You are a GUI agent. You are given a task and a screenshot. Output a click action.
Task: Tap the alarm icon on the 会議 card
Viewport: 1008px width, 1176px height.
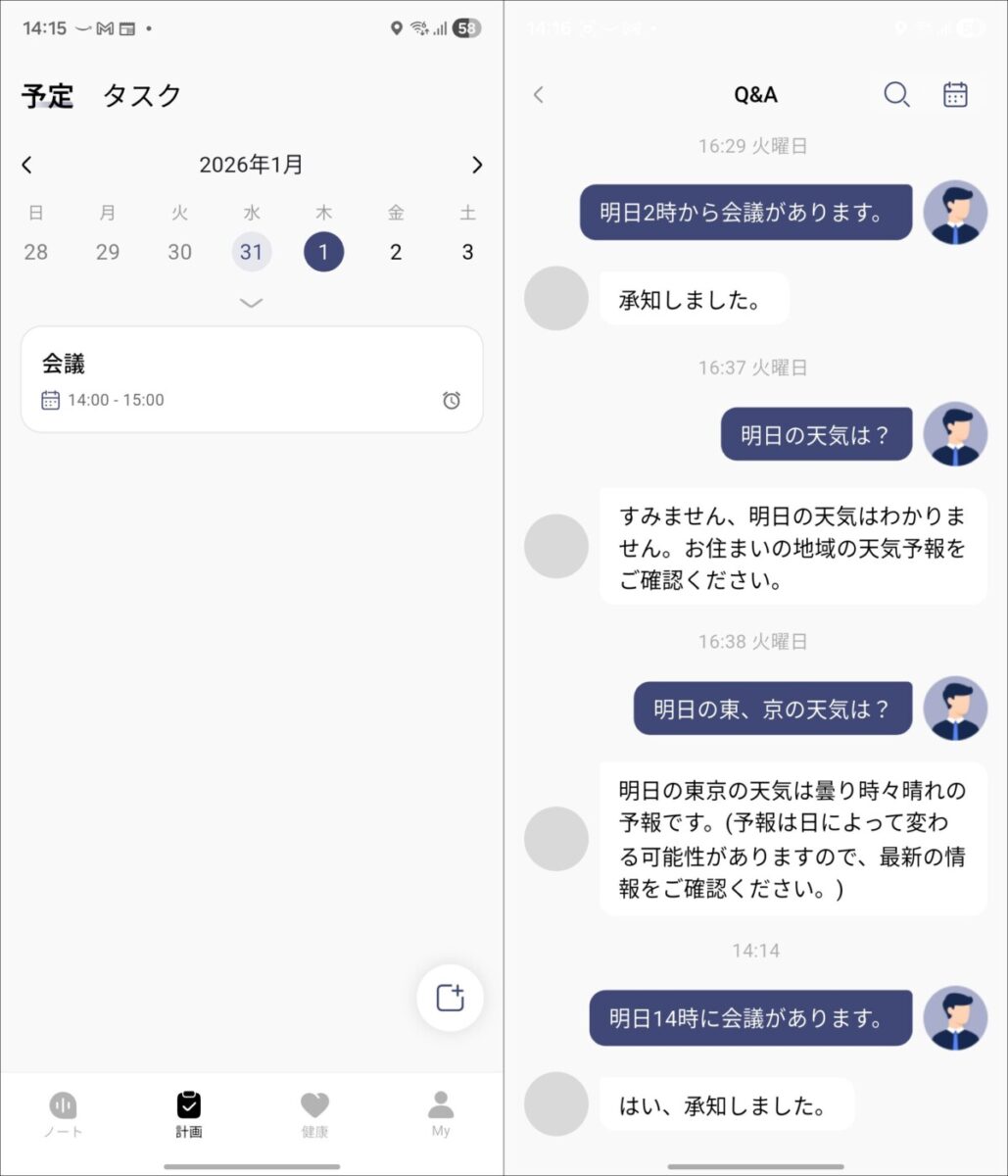(452, 400)
